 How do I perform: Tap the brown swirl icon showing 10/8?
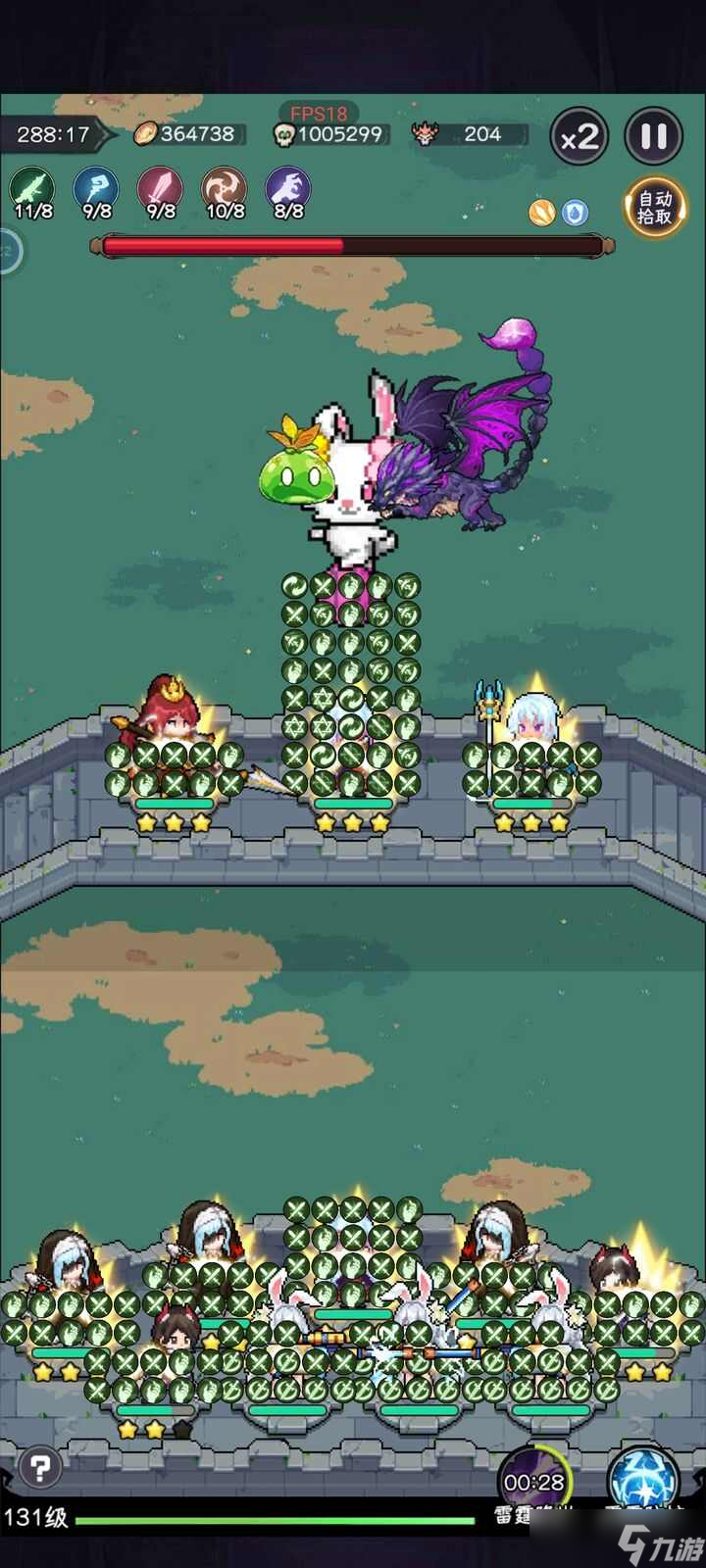225,190
